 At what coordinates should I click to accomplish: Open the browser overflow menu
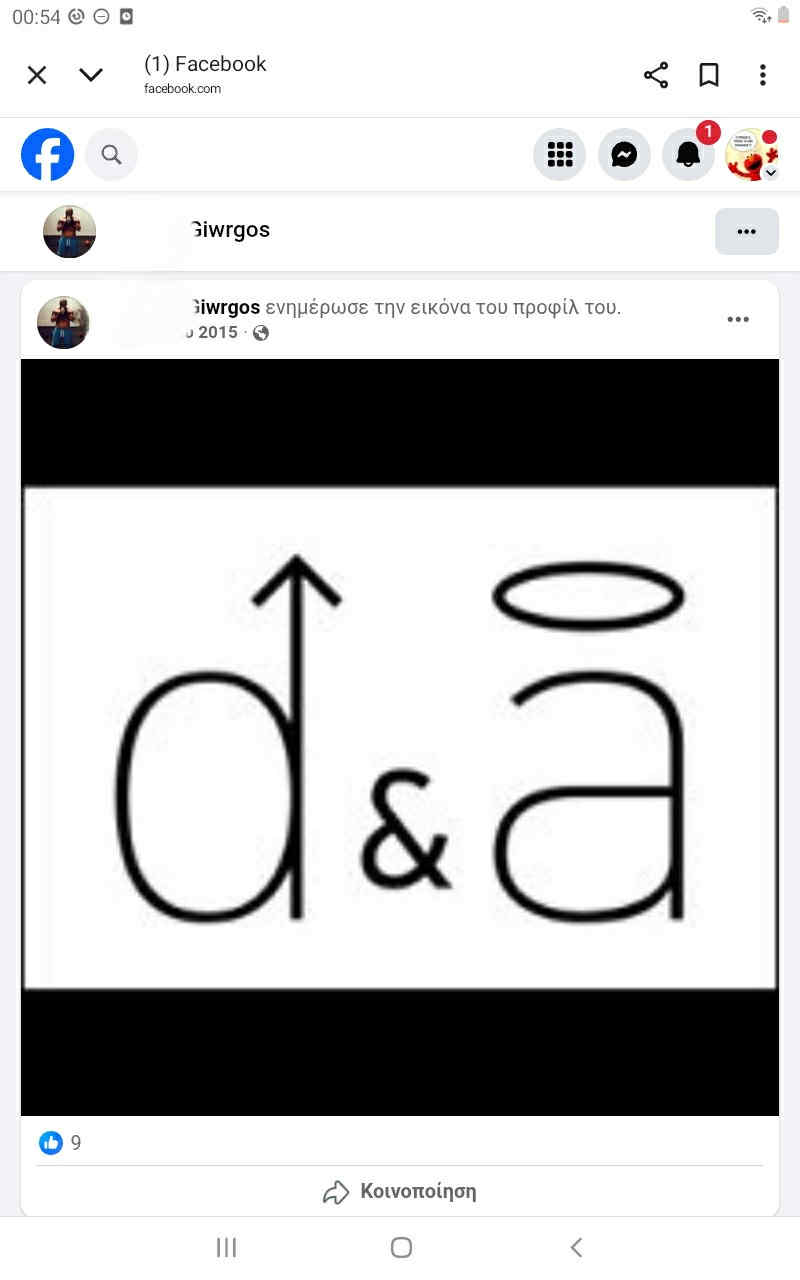(x=762, y=75)
